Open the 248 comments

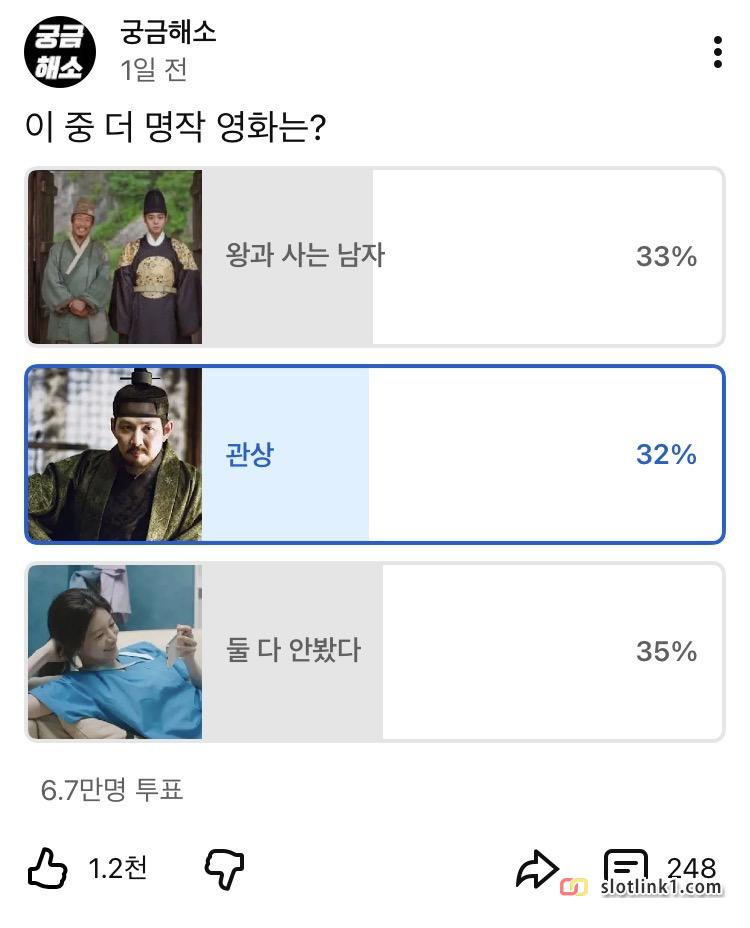coord(627,866)
